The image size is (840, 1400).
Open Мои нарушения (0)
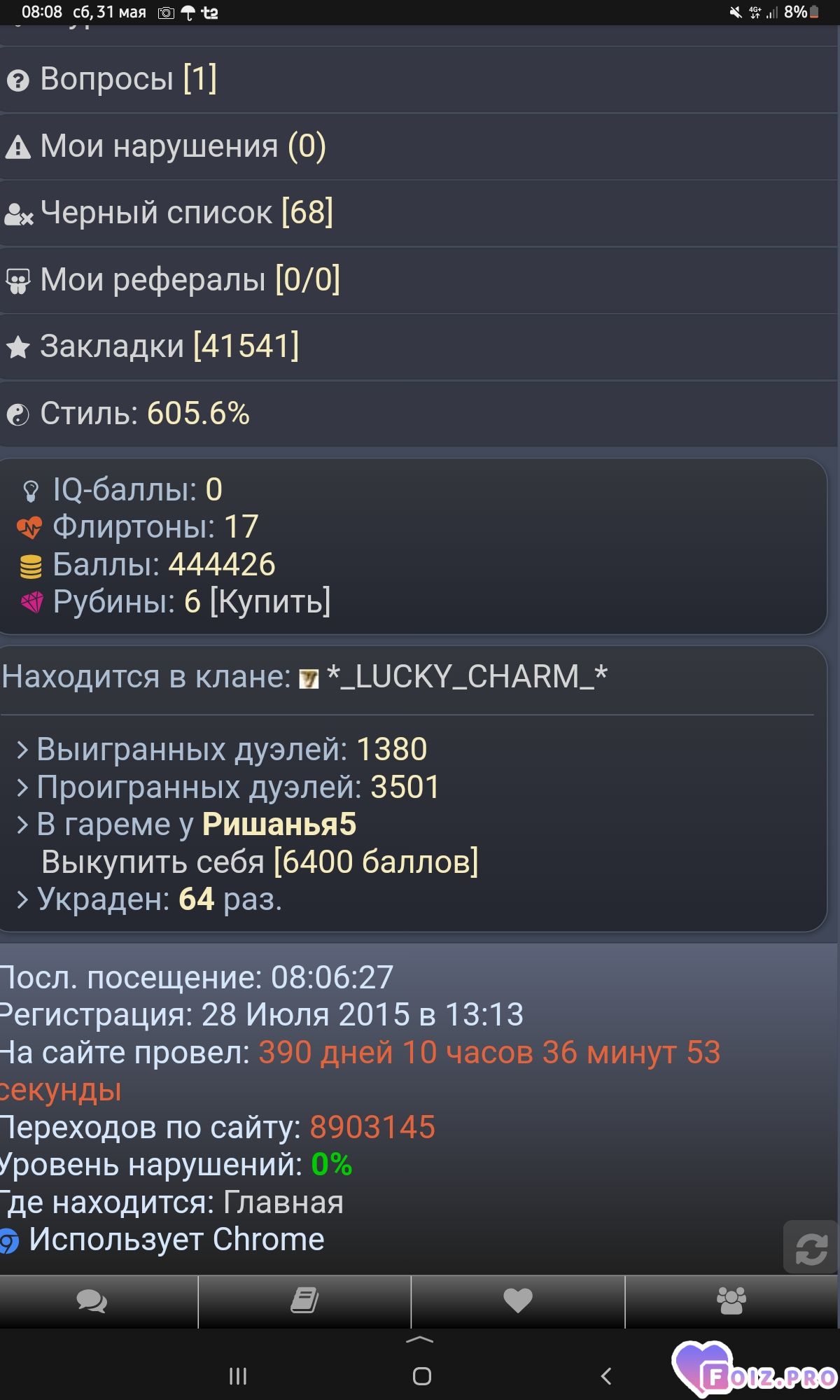419,146
